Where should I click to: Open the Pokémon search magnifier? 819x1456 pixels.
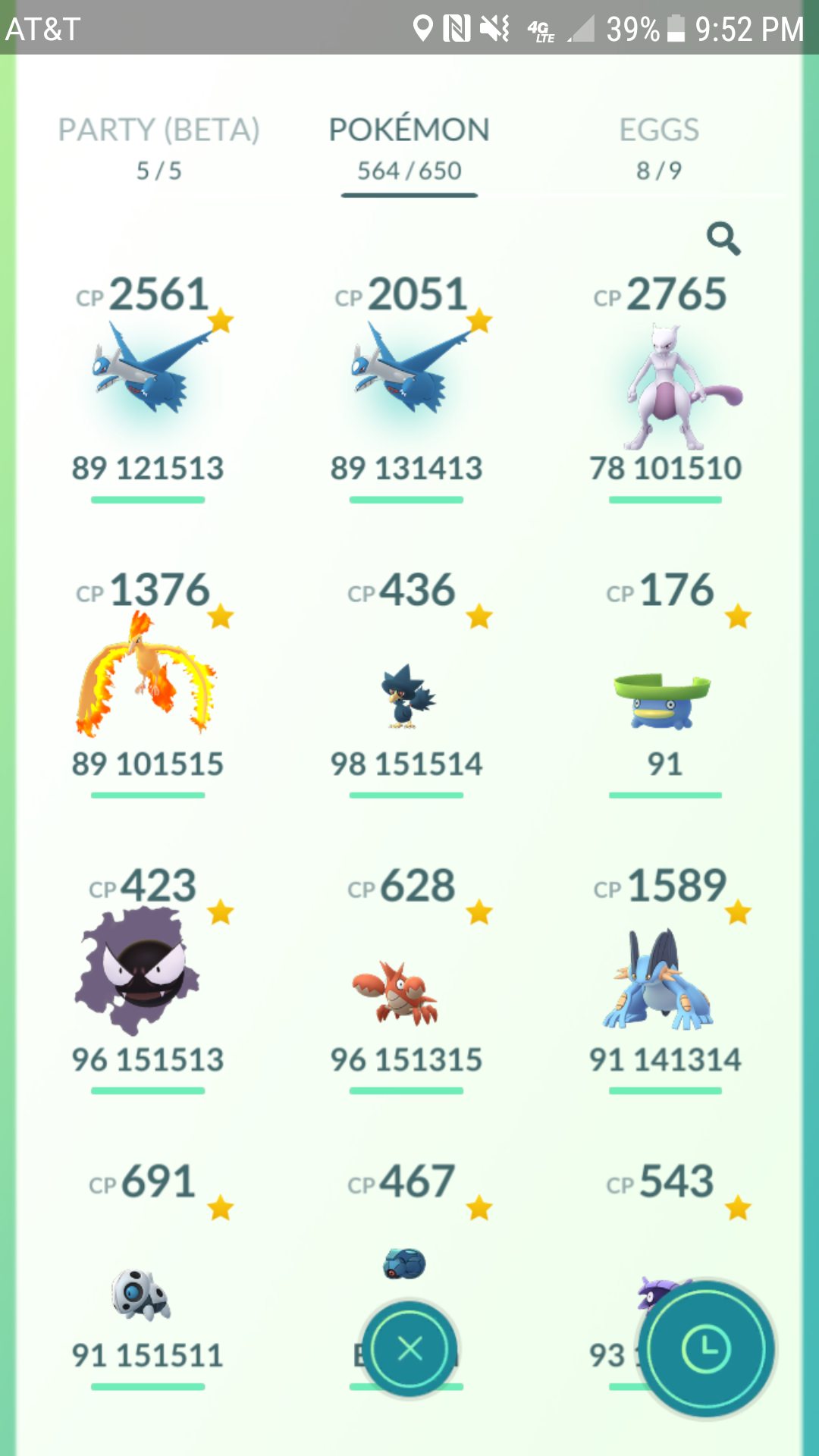[x=723, y=239]
